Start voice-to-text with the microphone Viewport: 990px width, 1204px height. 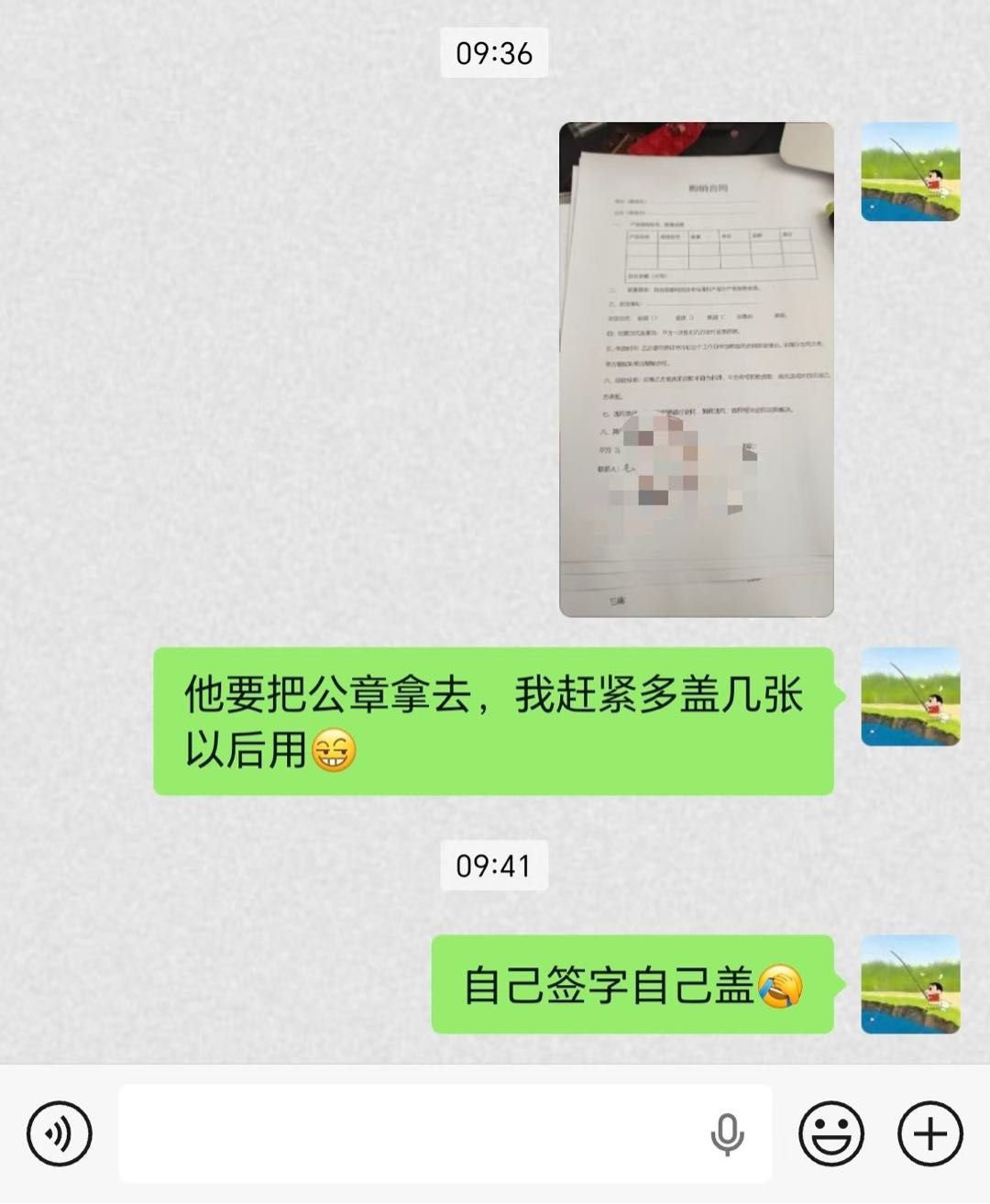(x=727, y=1134)
